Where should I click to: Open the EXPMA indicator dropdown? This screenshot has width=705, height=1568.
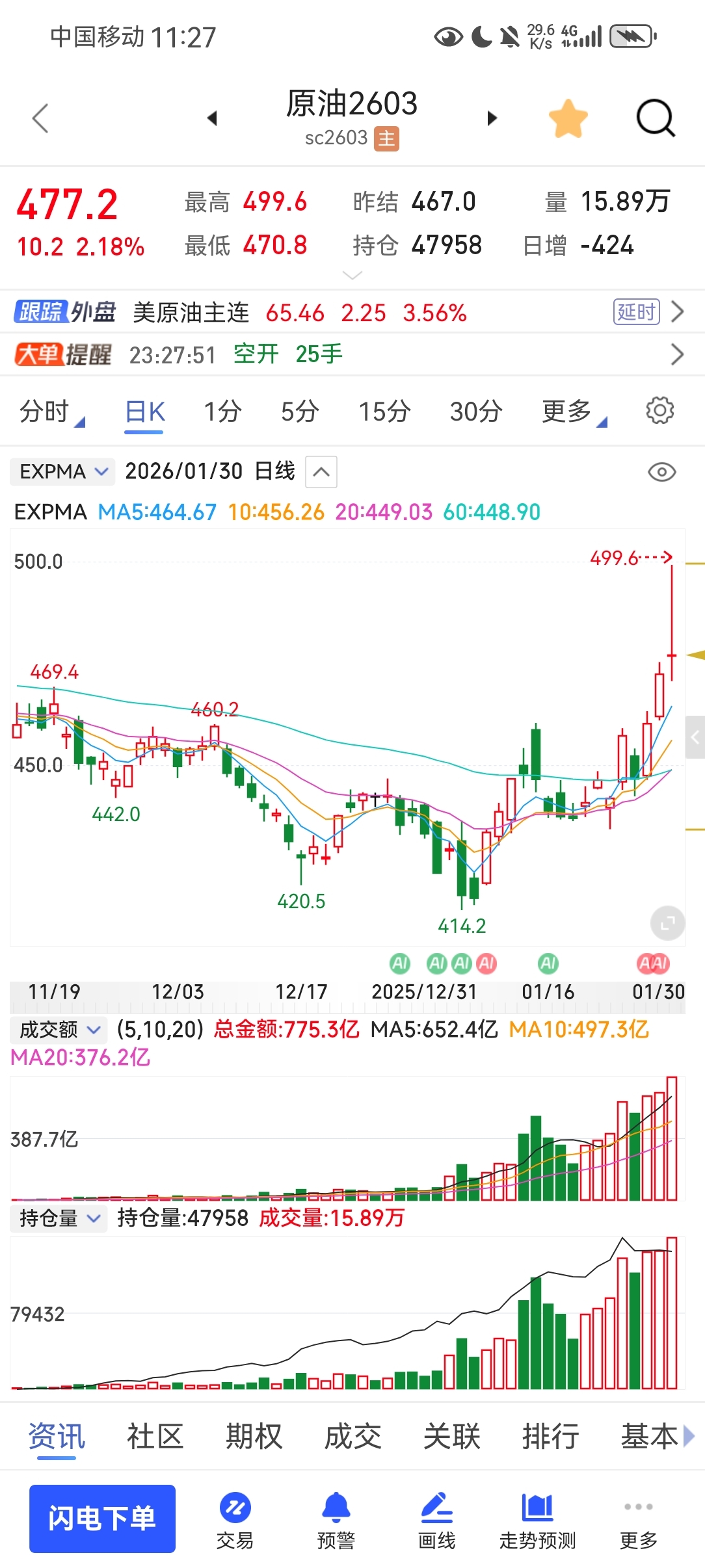[62, 471]
